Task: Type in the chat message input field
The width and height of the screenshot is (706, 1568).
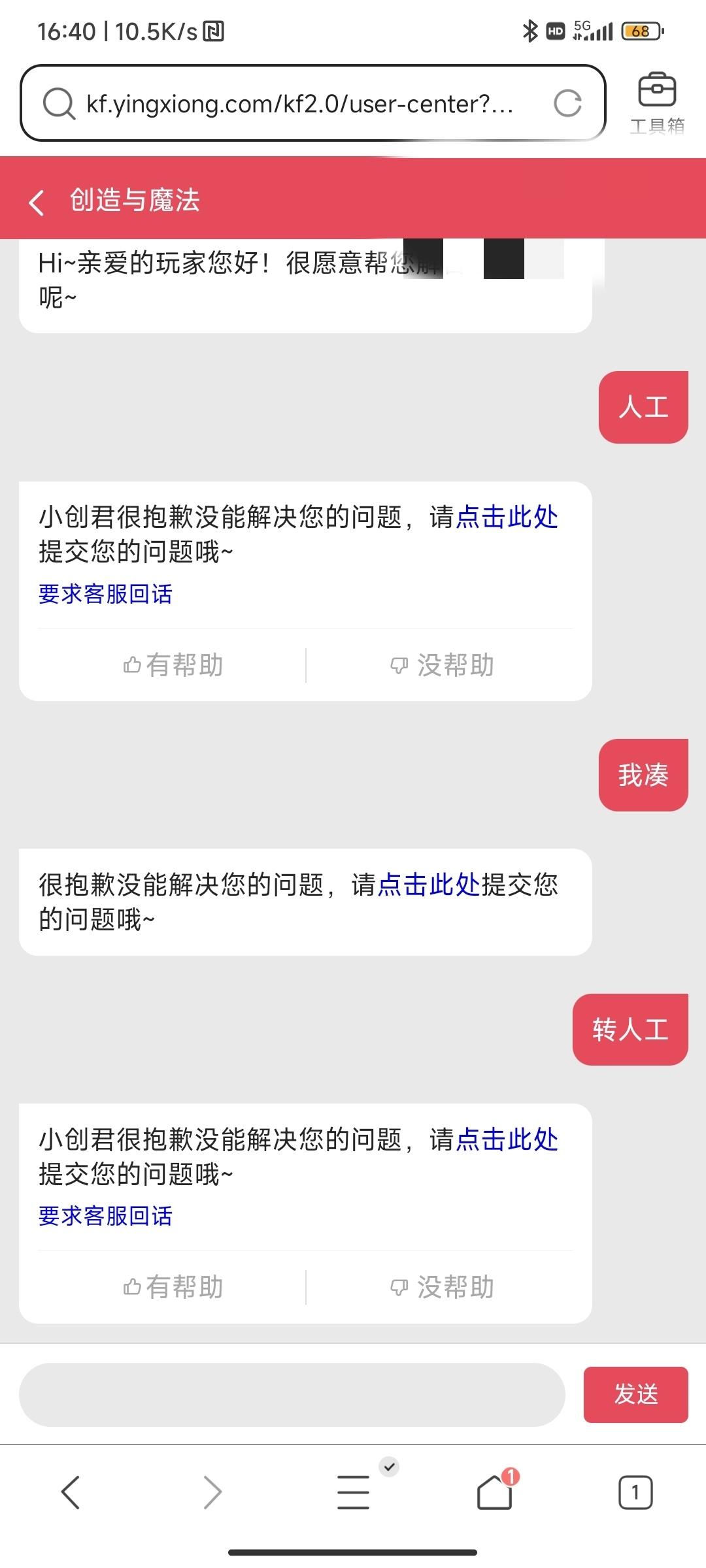Action: pos(292,1394)
